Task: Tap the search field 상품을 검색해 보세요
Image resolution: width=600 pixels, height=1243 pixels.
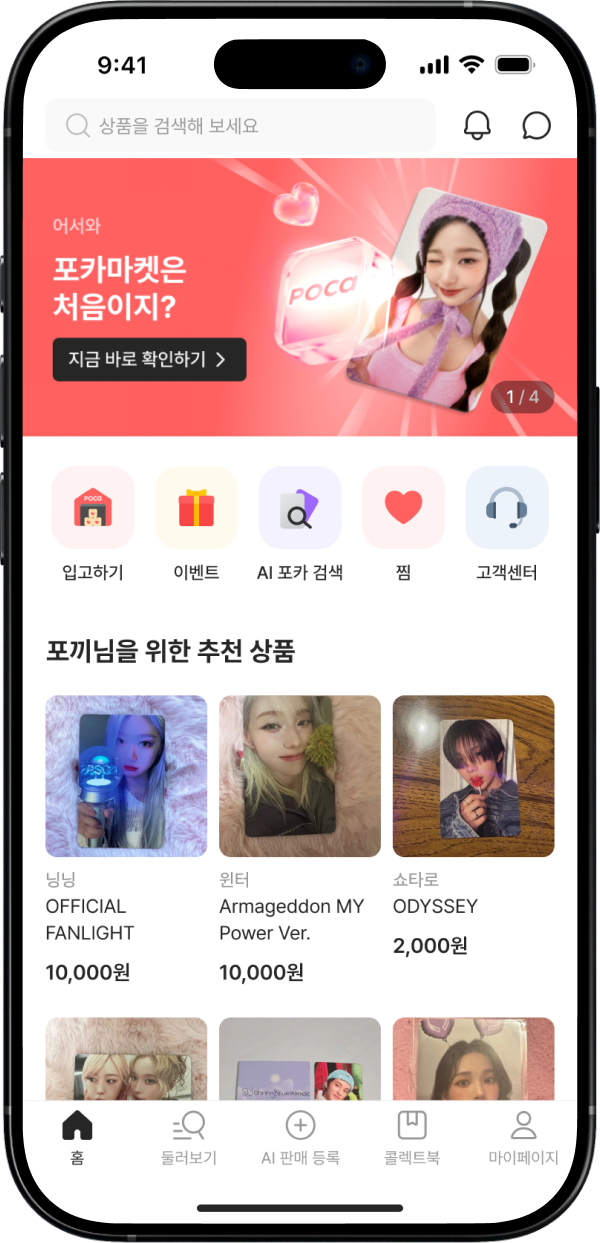Action: (x=240, y=126)
